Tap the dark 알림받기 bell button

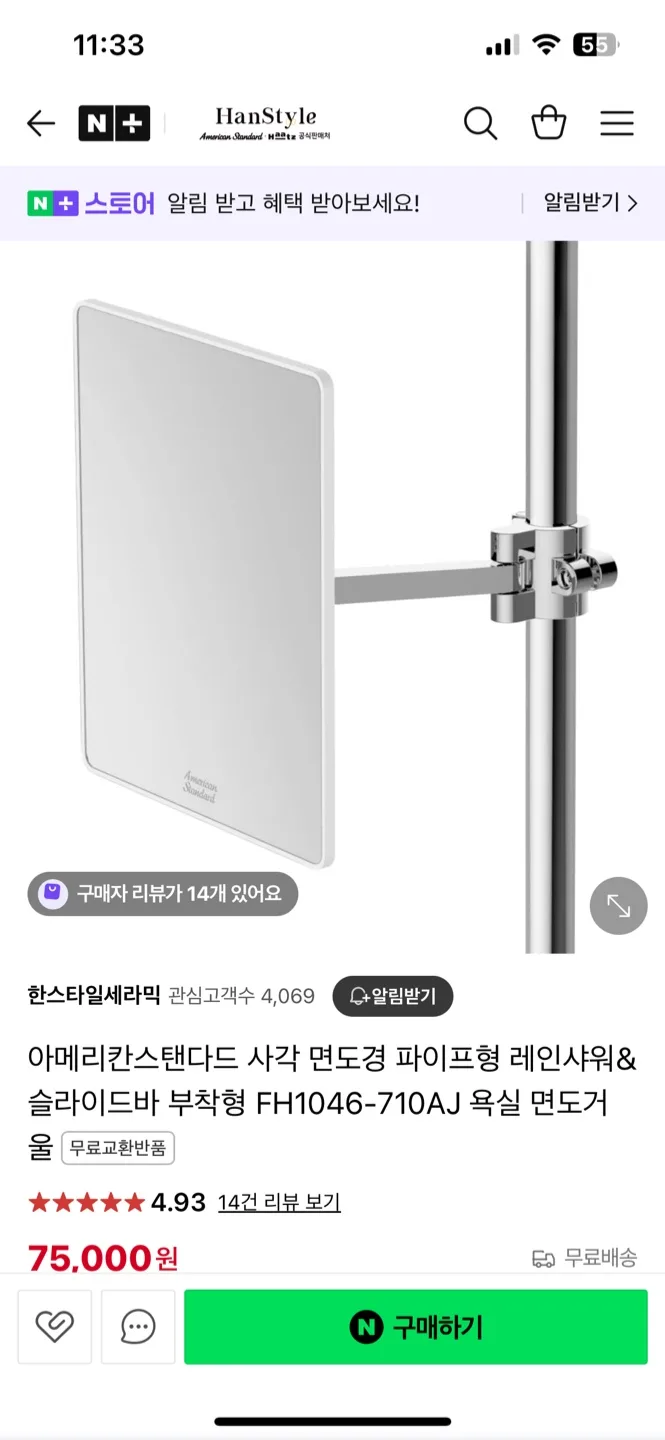(392, 996)
